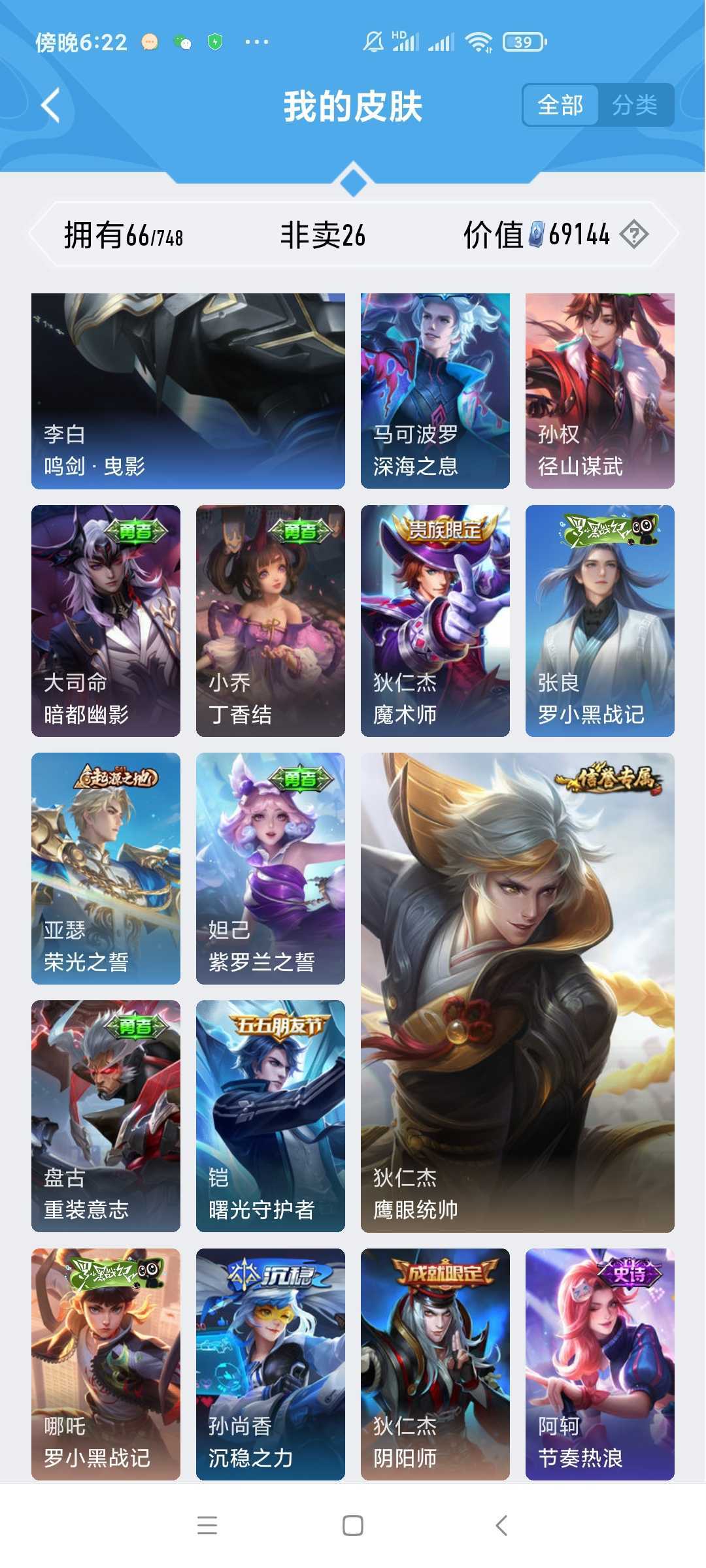Switch to the 分类 view
The image size is (706, 1568).
pos(635,105)
